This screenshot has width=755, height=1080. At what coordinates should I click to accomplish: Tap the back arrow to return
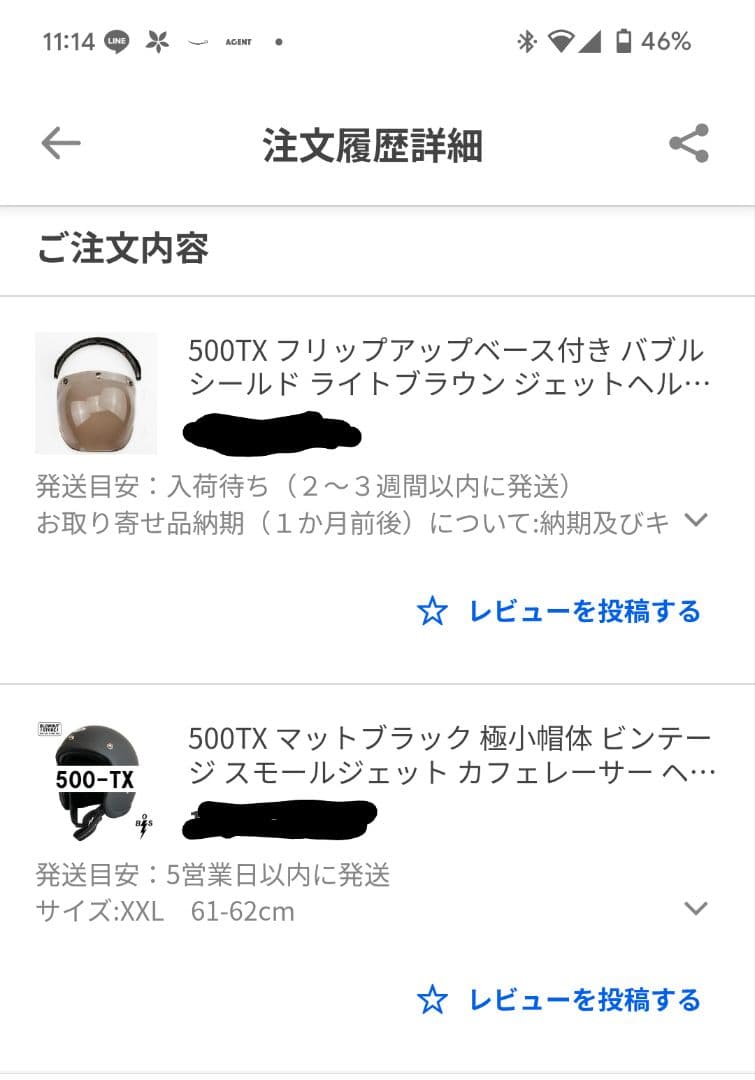(x=60, y=142)
